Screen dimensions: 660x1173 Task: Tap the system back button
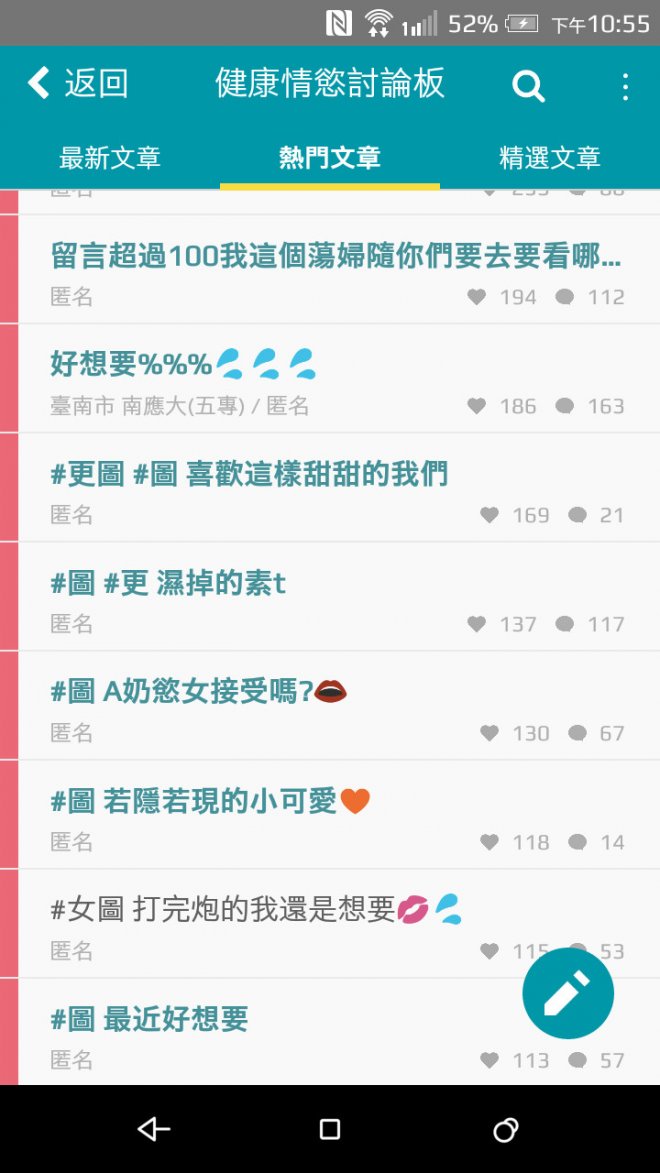click(154, 1129)
